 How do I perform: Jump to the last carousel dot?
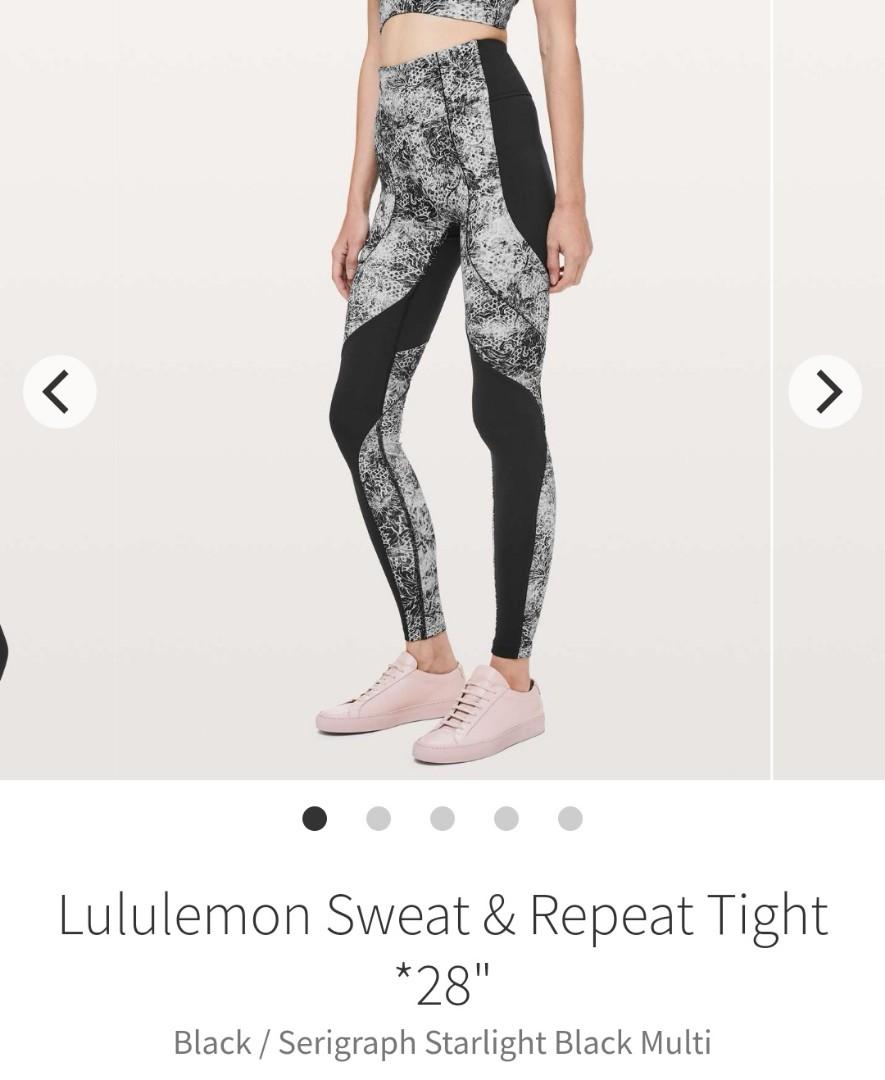point(570,819)
